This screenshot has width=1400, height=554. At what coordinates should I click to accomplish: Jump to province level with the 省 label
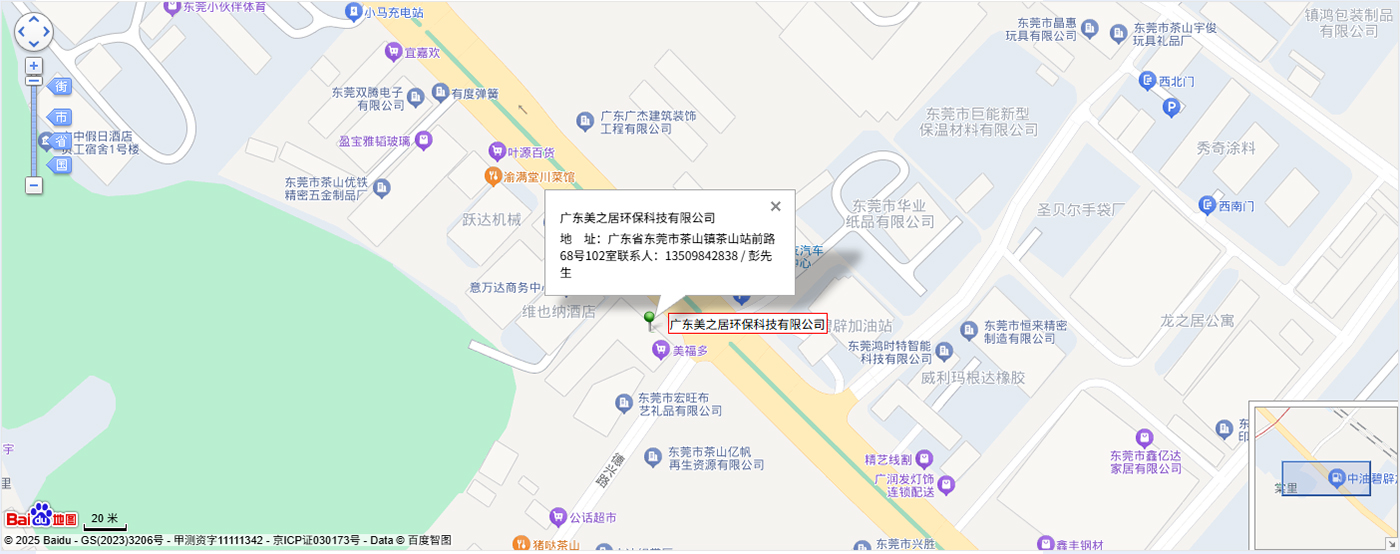(59, 141)
